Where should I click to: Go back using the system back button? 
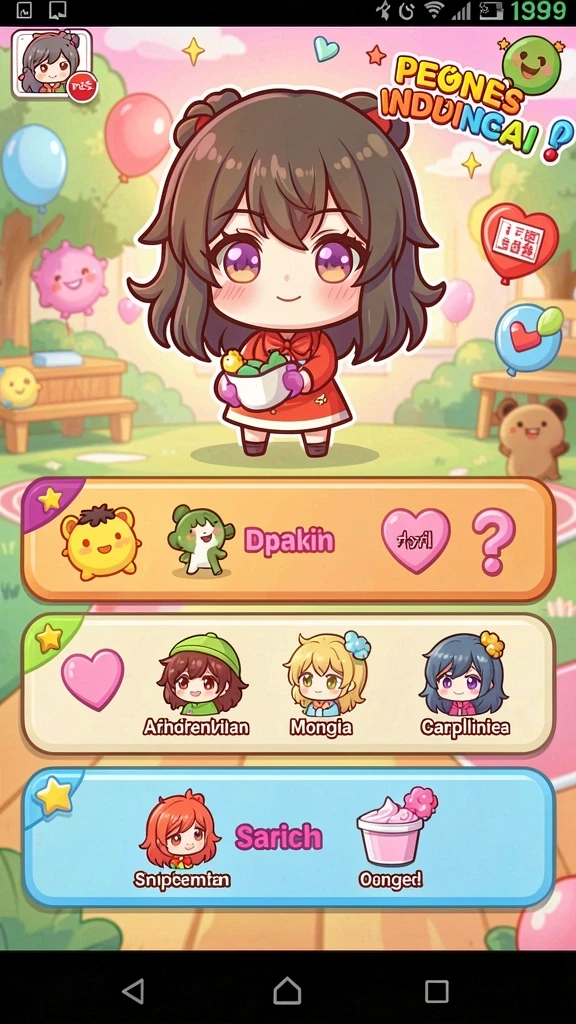click(133, 991)
